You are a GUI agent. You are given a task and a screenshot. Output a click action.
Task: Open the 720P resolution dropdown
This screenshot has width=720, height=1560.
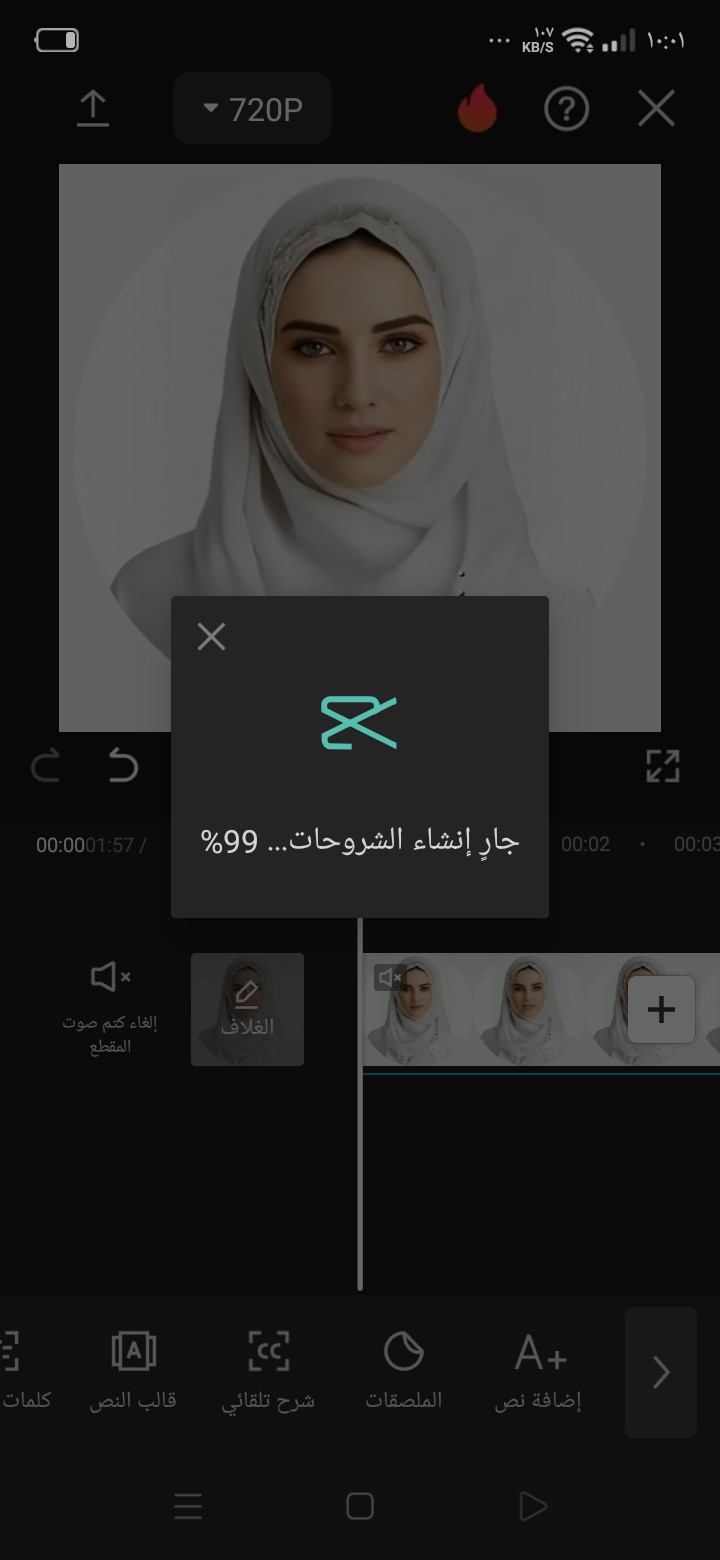point(252,108)
